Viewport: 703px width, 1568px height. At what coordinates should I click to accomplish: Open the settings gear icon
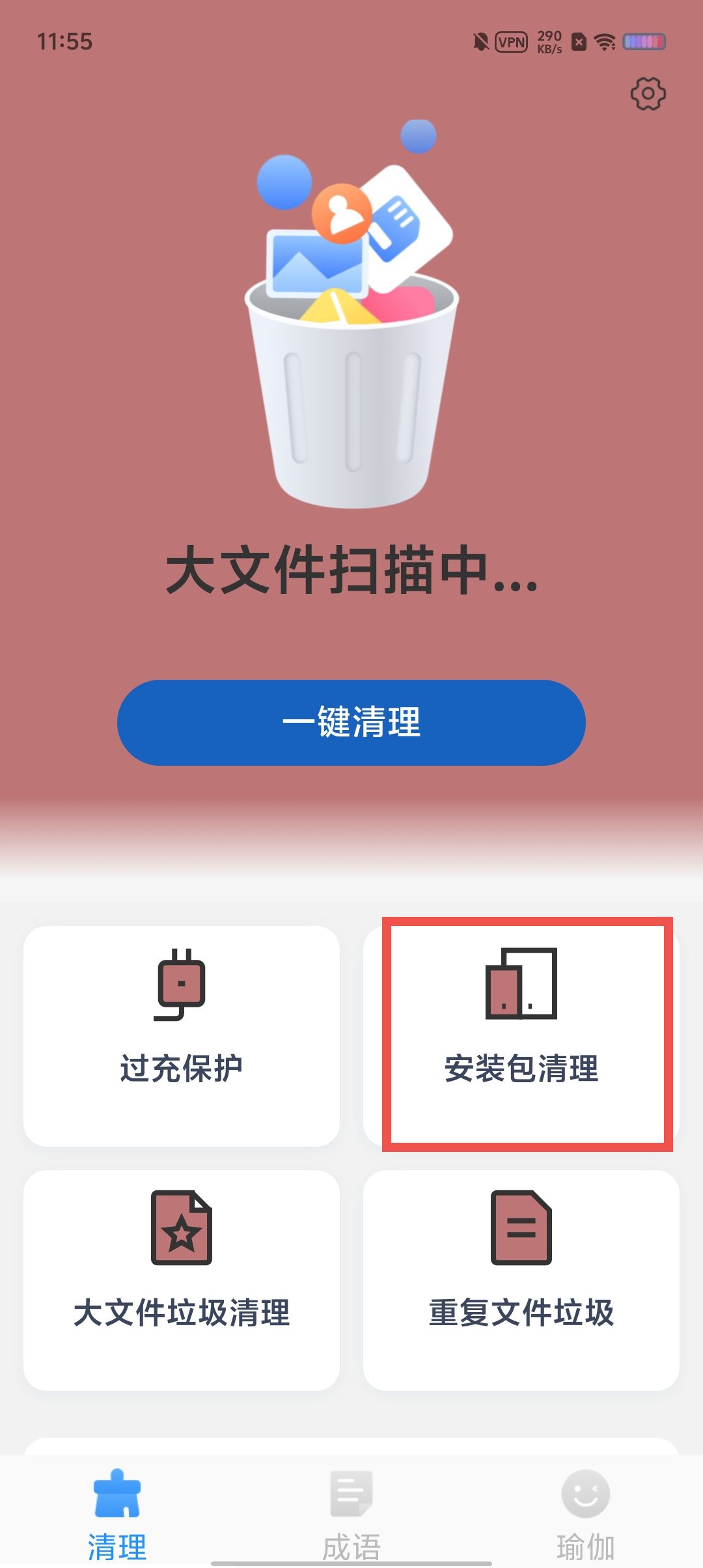coord(648,94)
